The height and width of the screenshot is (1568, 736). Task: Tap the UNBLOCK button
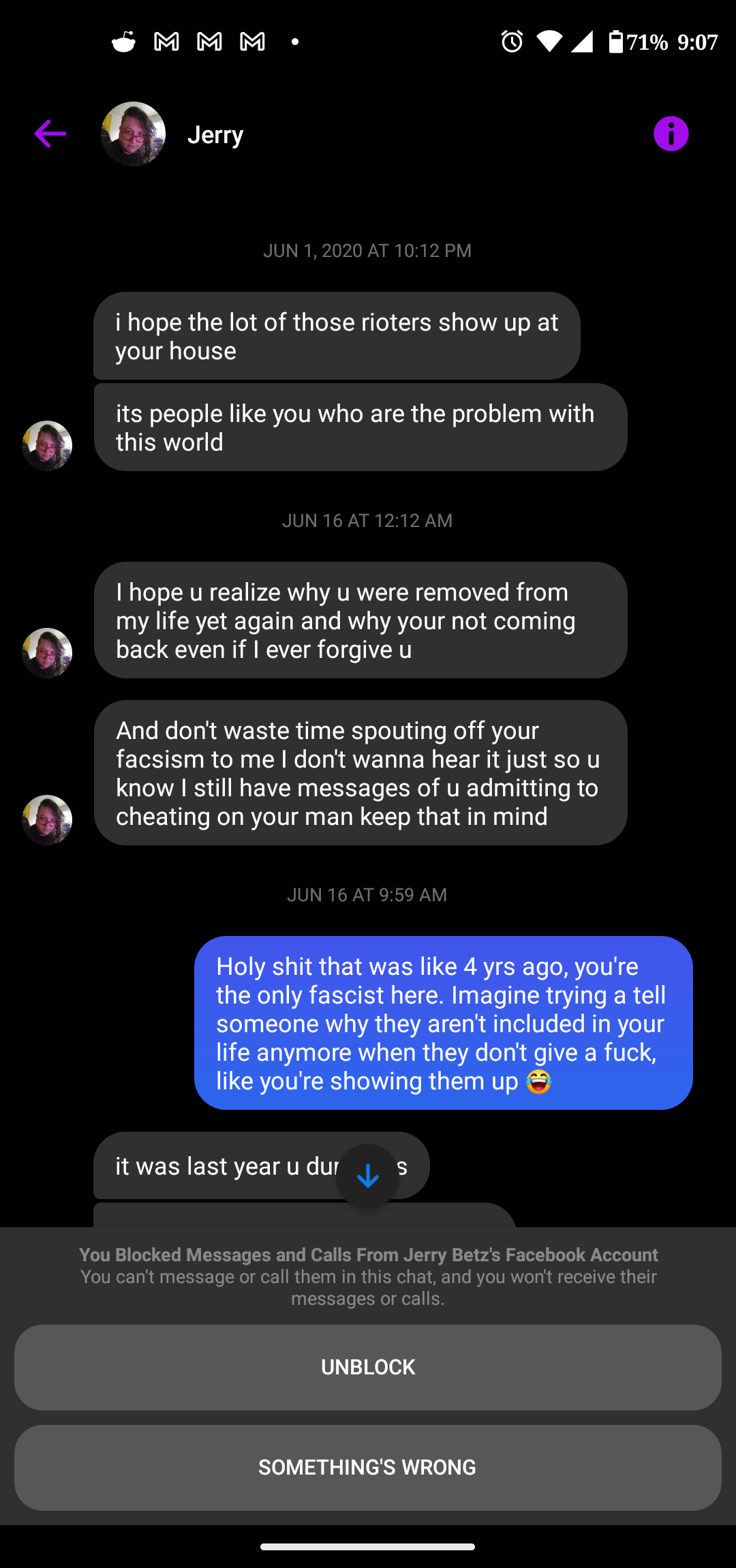click(x=368, y=1367)
